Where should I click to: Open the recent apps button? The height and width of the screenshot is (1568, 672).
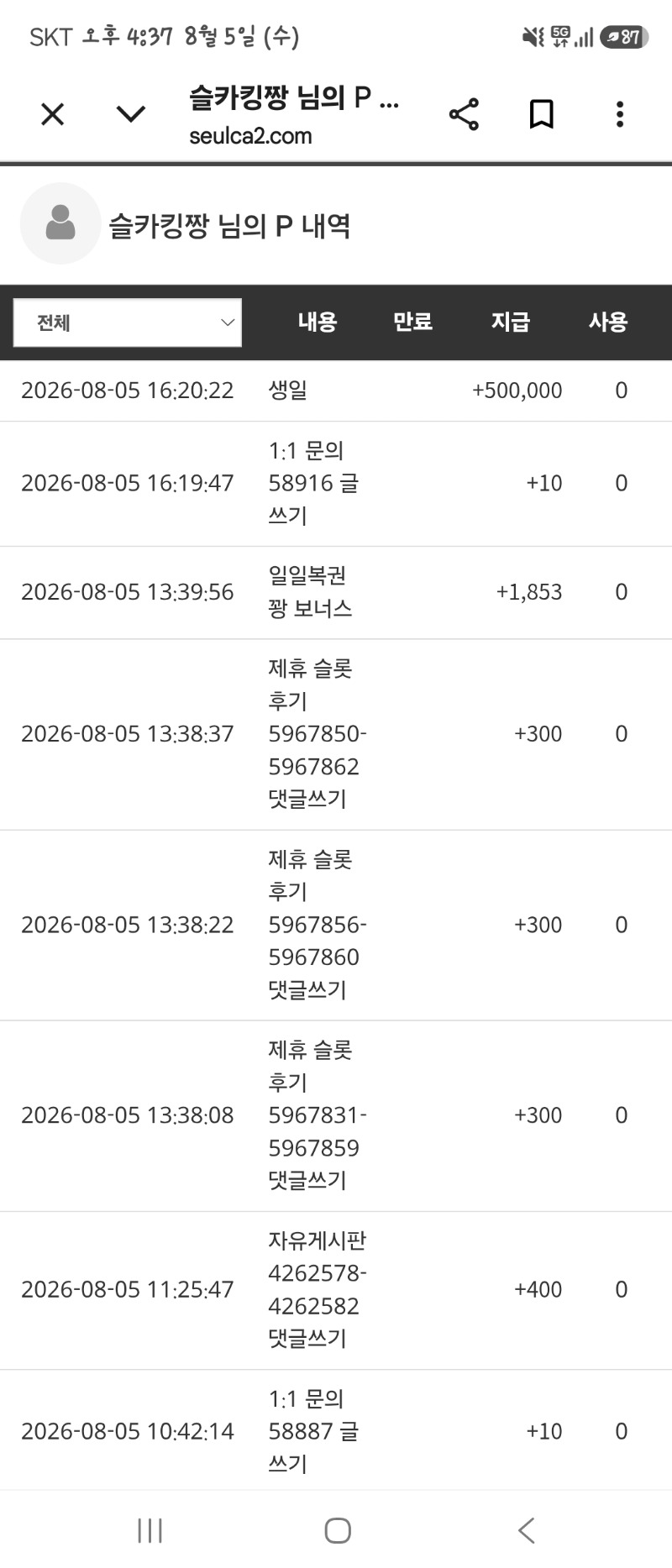click(x=150, y=1530)
